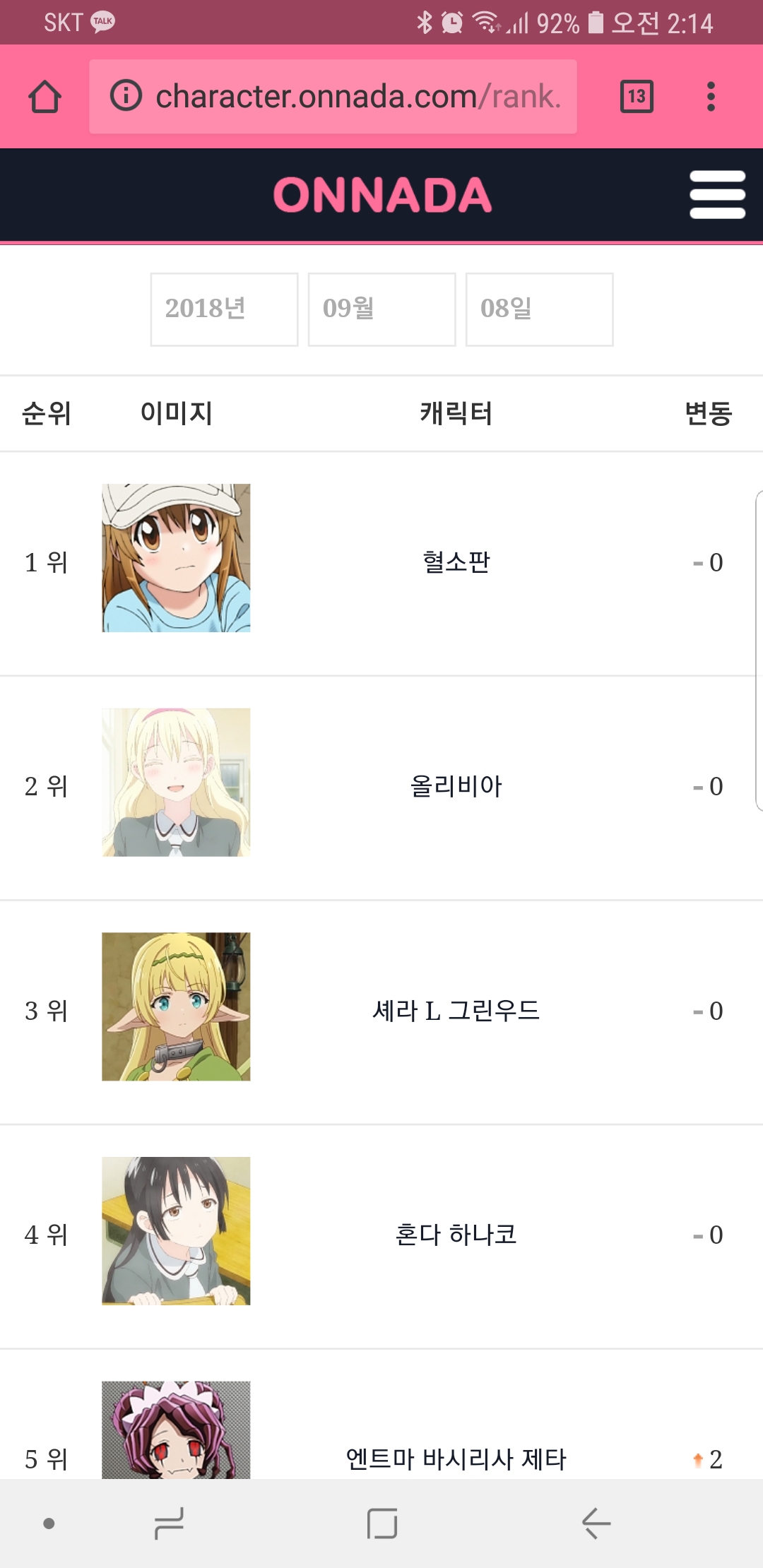Open the browser overflow menu
Image resolution: width=763 pixels, height=1568 pixels.
(x=711, y=97)
